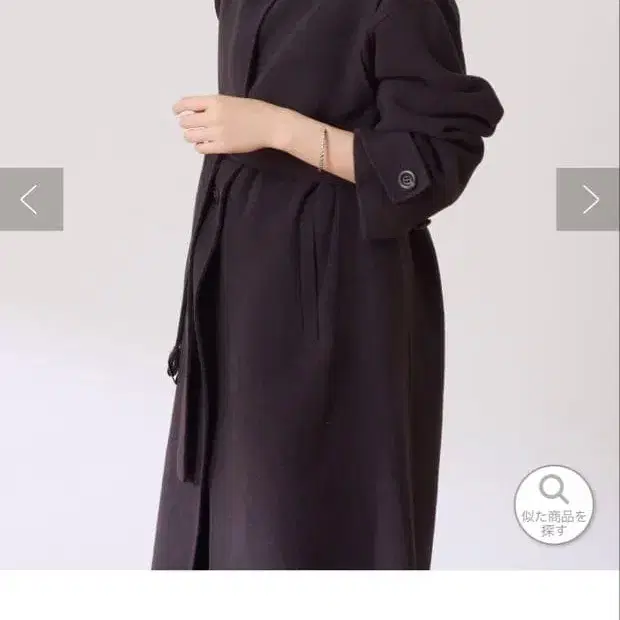Go to the previous product image
The image size is (620, 620).
click(x=30, y=199)
